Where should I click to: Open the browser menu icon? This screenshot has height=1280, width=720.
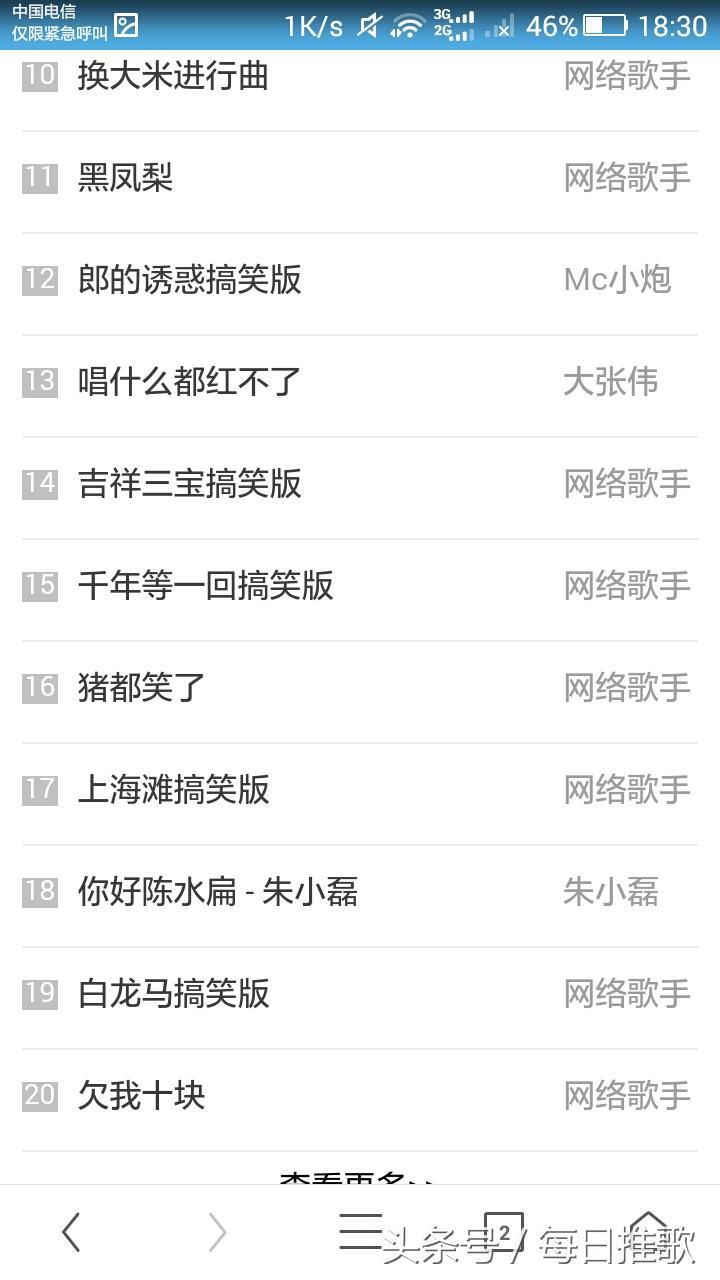pyautogui.click(x=360, y=1231)
